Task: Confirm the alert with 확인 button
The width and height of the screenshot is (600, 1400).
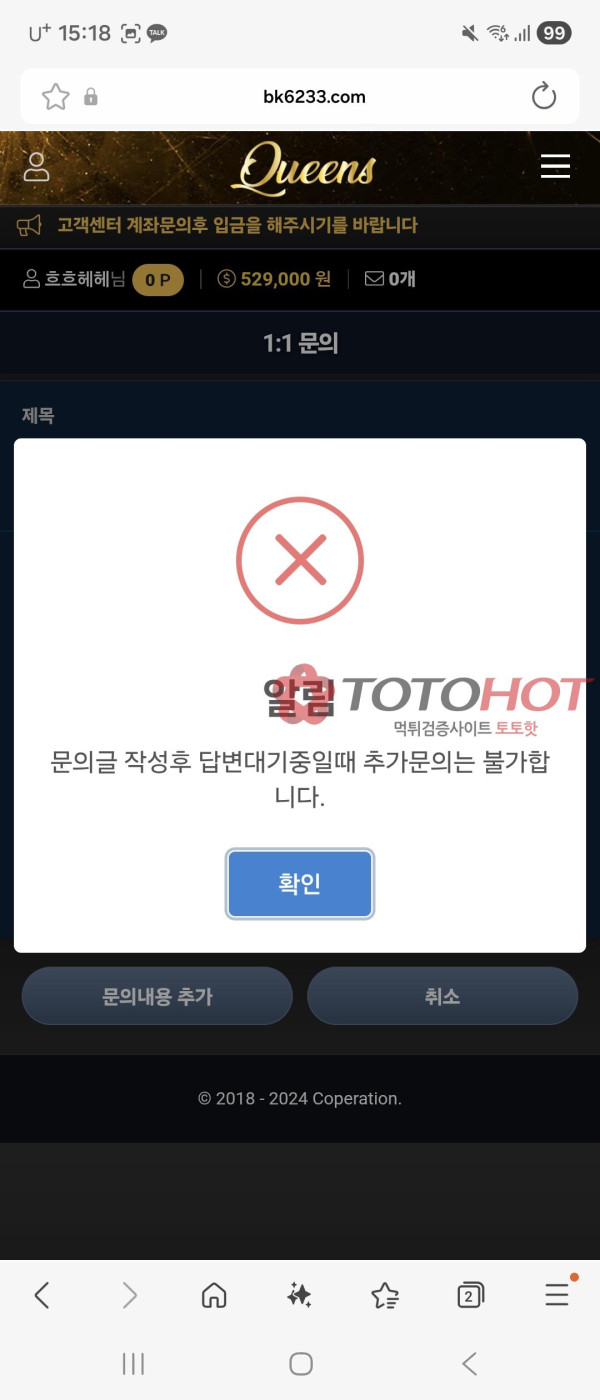Action: click(300, 884)
